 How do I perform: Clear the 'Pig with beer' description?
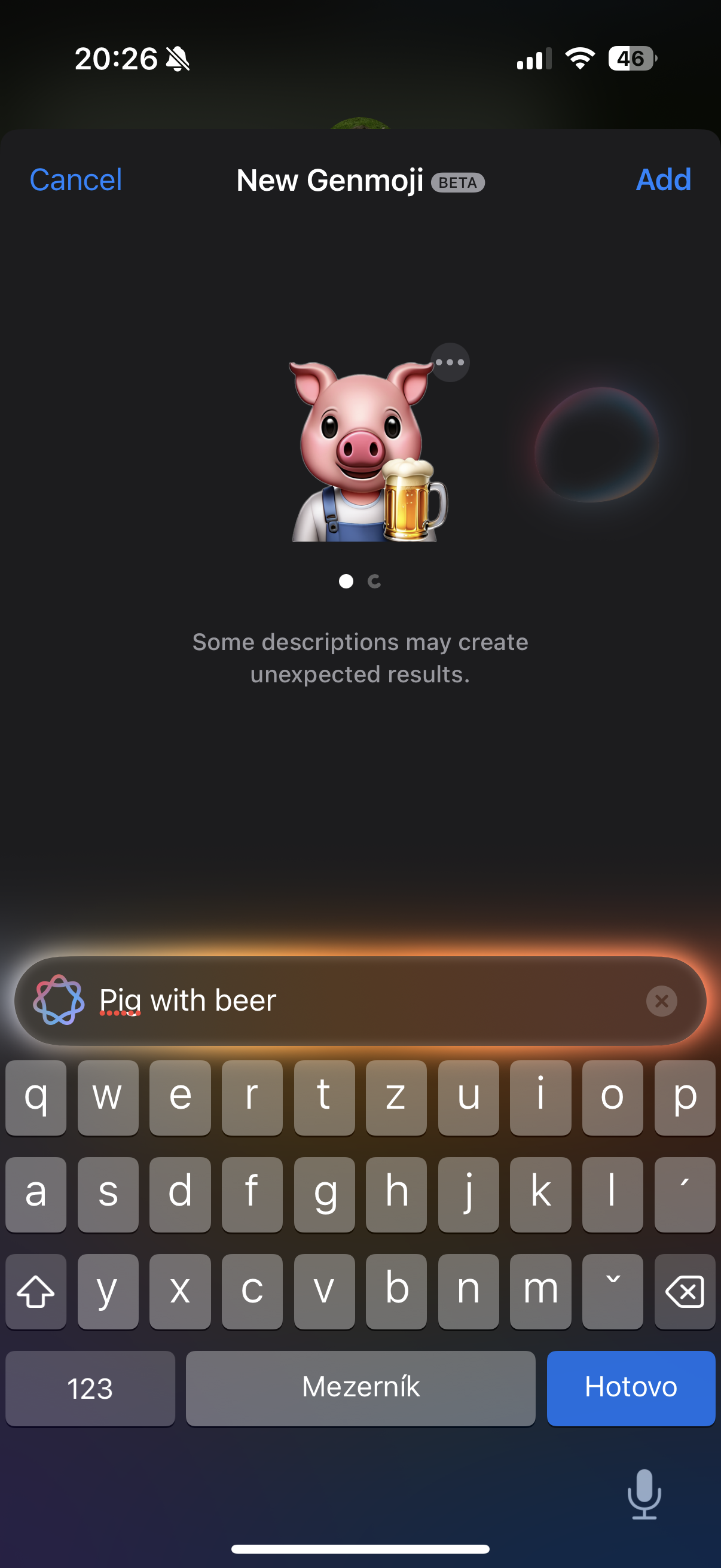(661, 1001)
